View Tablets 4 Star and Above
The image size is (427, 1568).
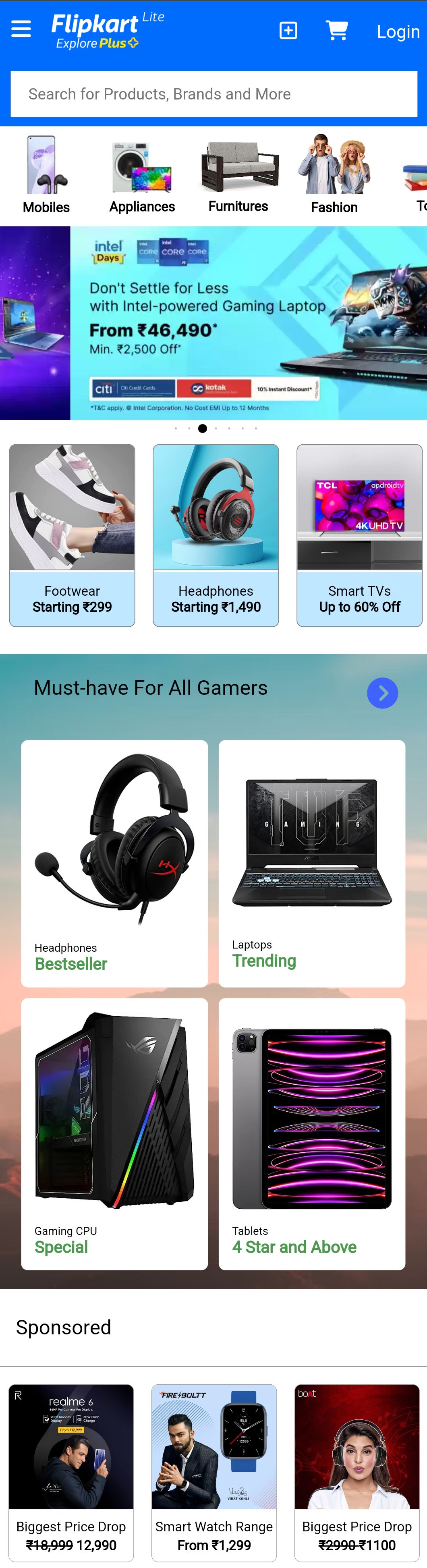(312, 1133)
